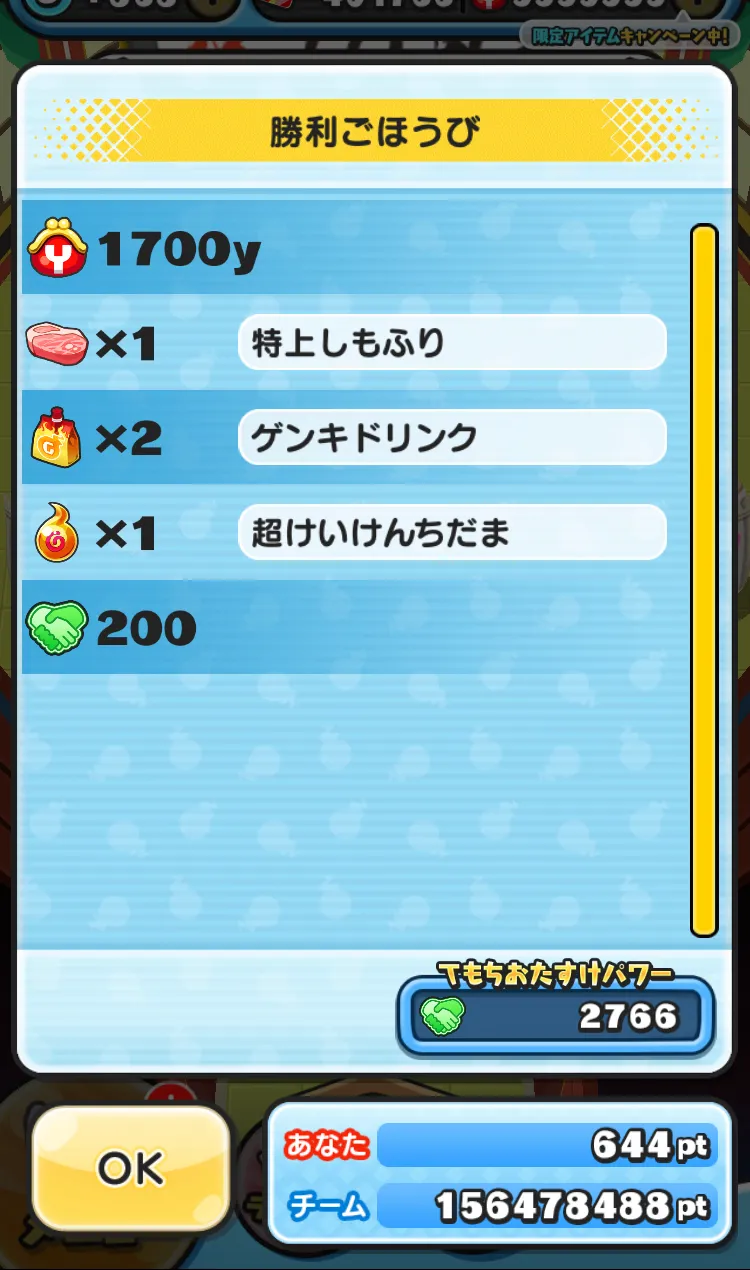Tap the yellow rewards list scrollbar
750x1270 pixels.
704,580
